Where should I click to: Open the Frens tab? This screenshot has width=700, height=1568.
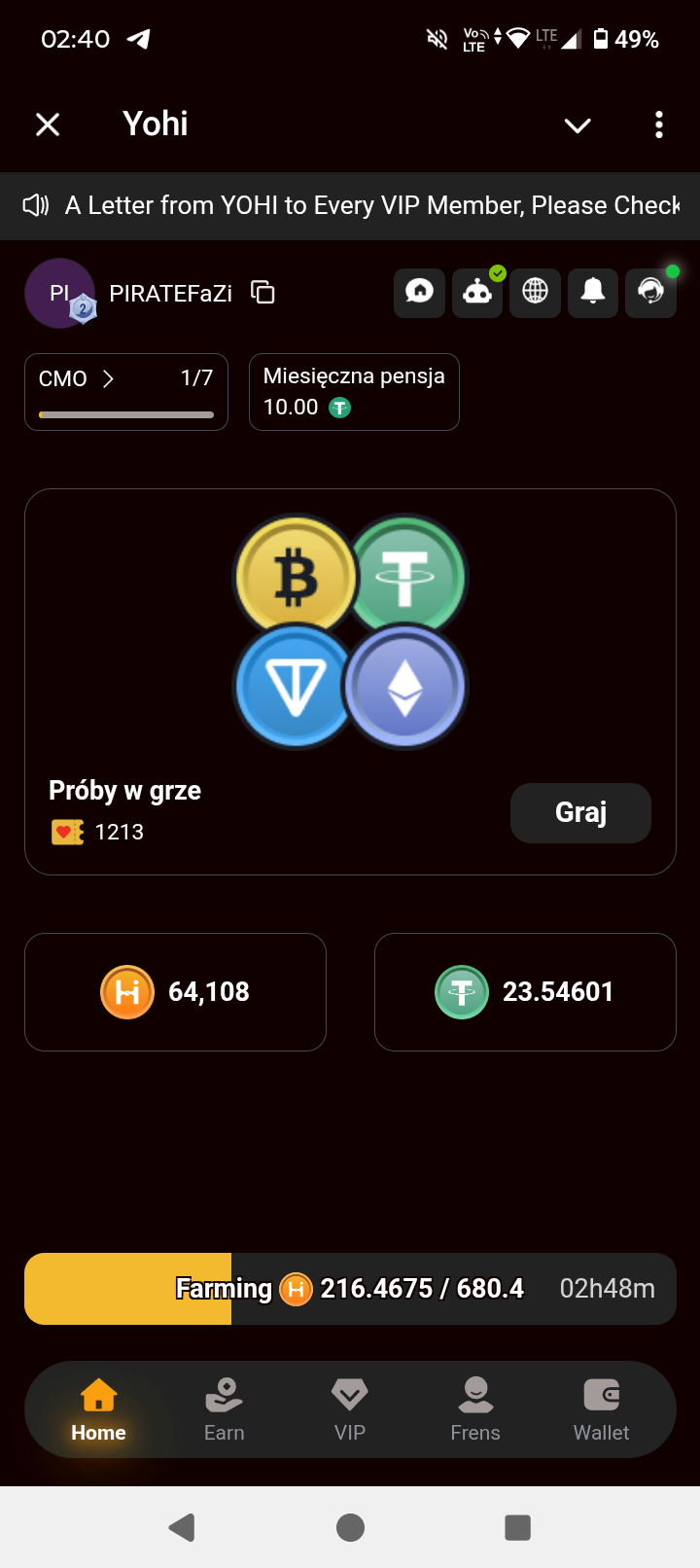tap(475, 1408)
